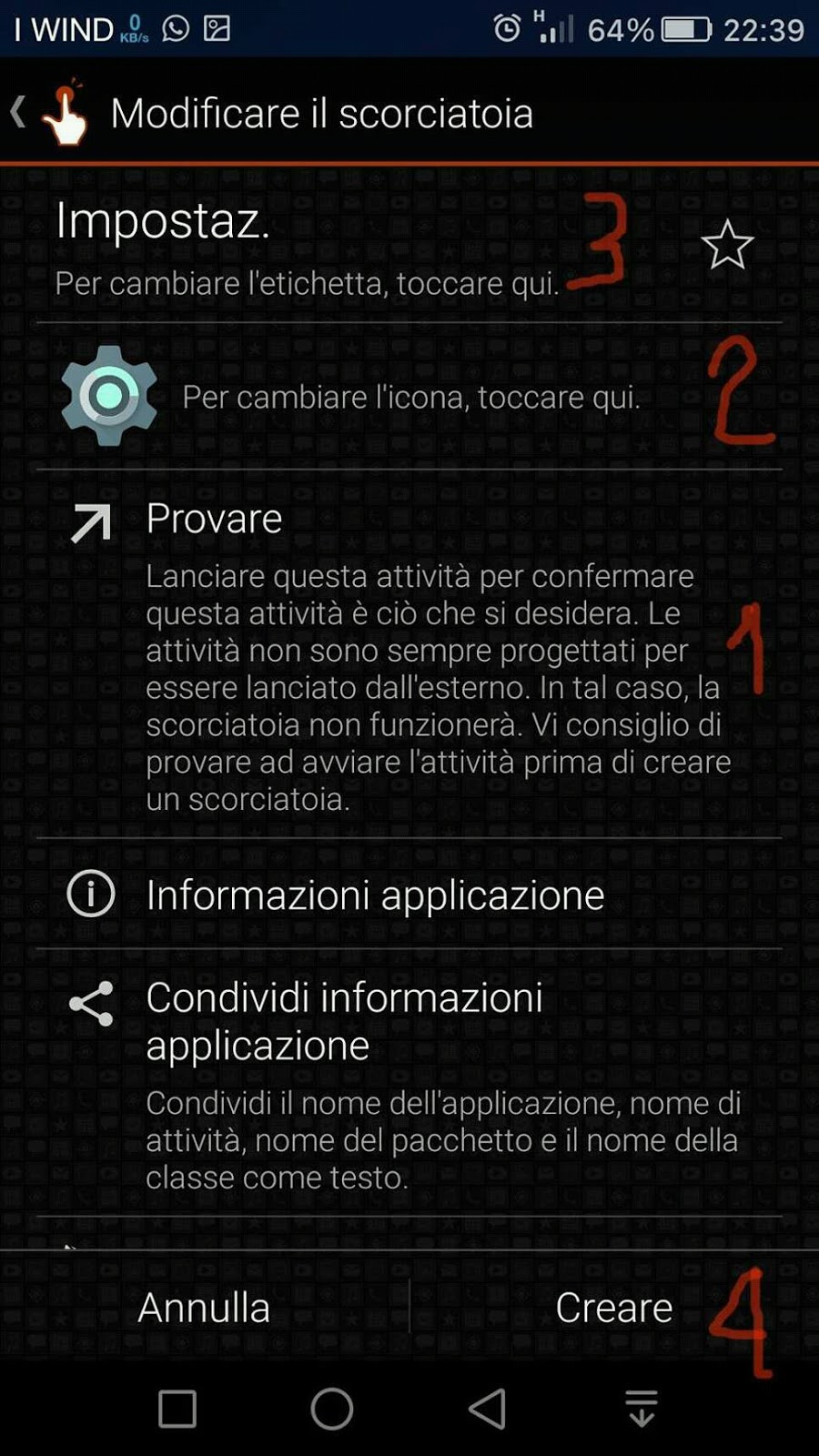The height and width of the screenshot is (1456, 819).
Task: Launch the activity with Provare
Action: click(214, 519)
